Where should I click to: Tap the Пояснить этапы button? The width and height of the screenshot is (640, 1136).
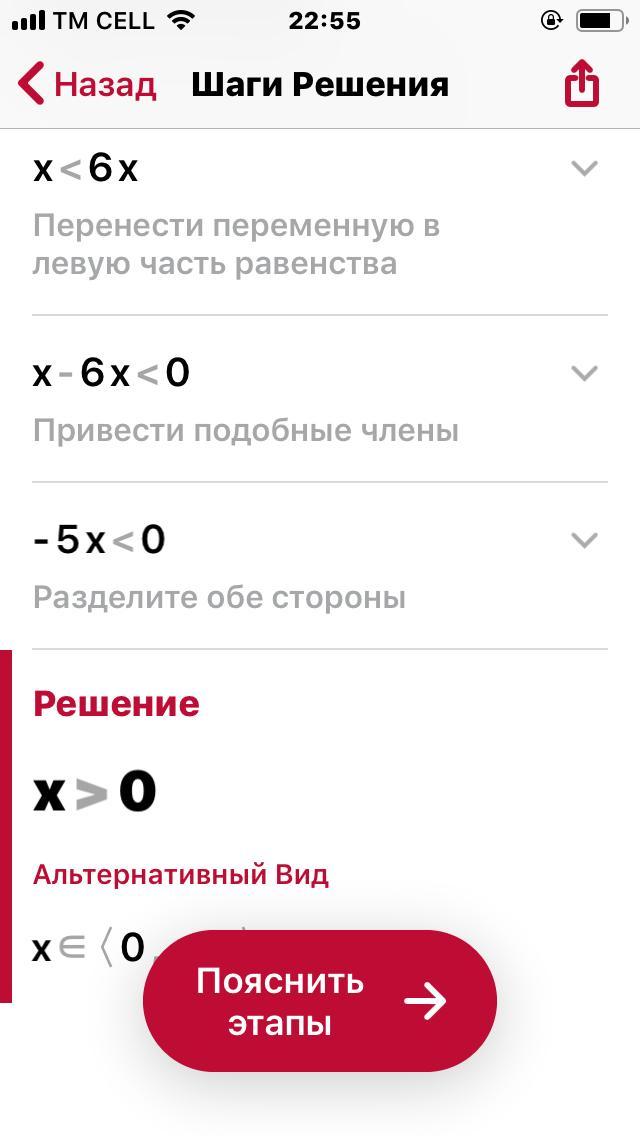(320, 1002)
